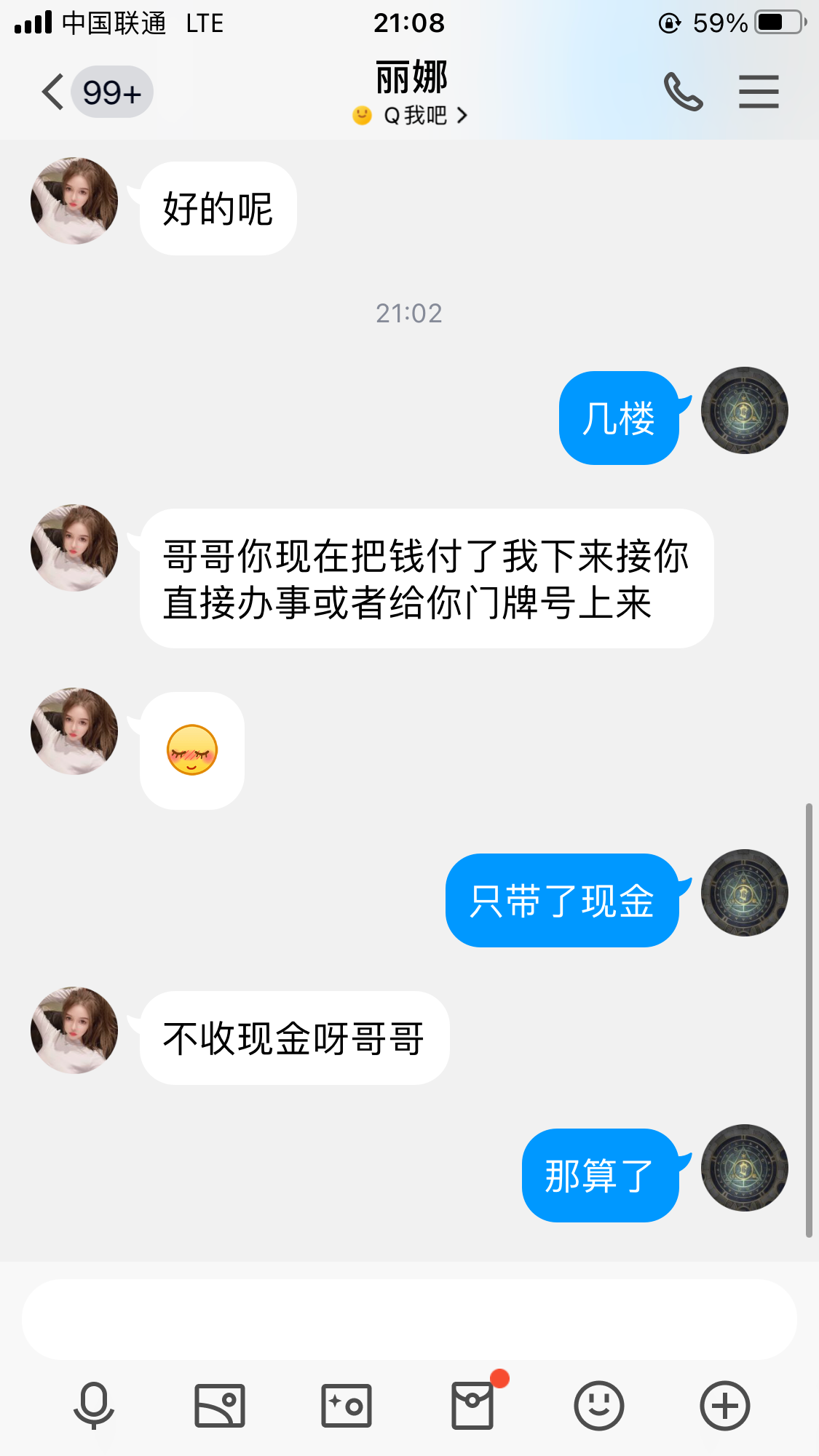Expand more options with plus icon
This screenshot has height=1456, width=819.
tap(724, 1406)
